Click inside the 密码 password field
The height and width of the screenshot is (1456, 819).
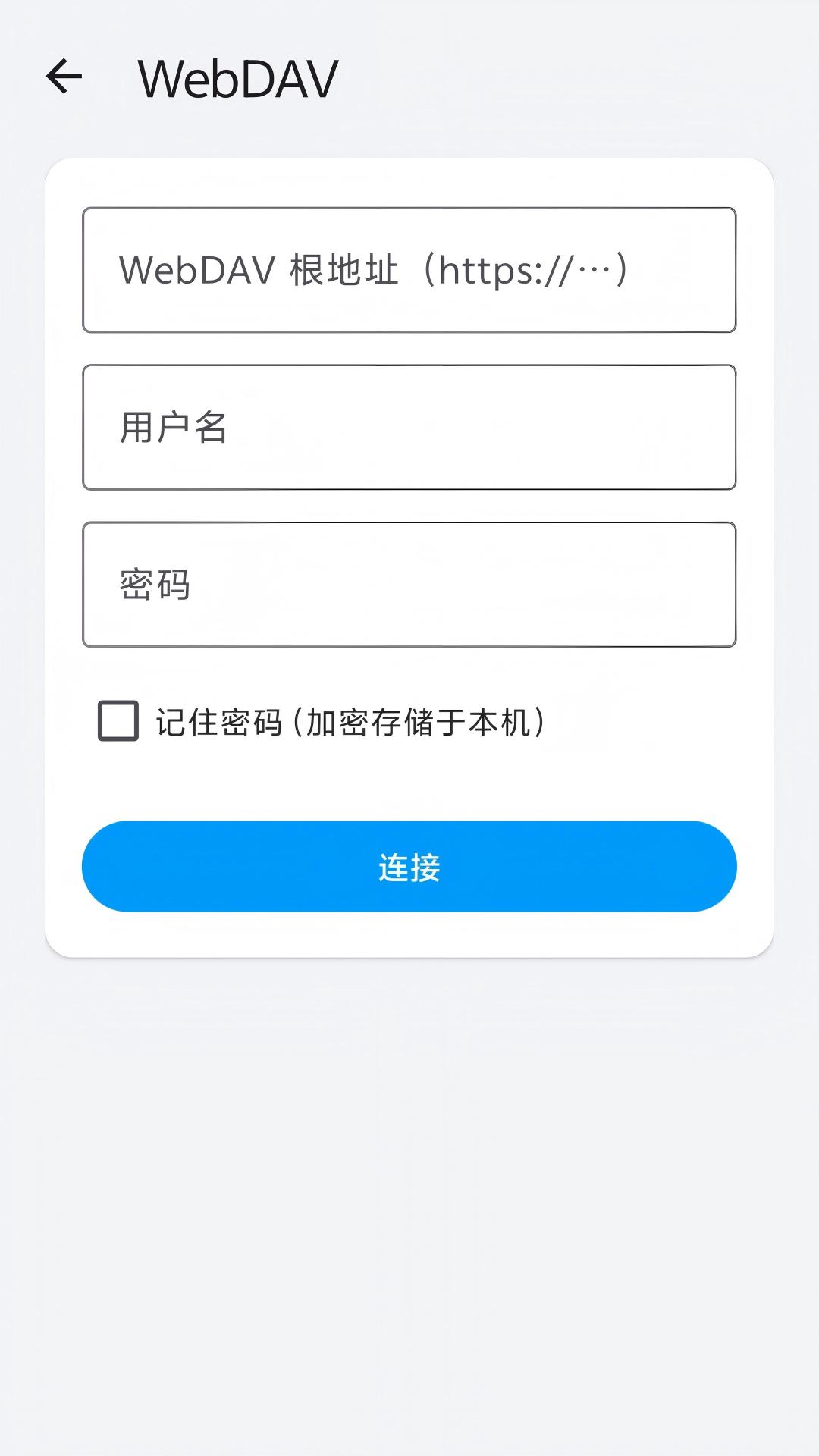(x=409, y=584)
